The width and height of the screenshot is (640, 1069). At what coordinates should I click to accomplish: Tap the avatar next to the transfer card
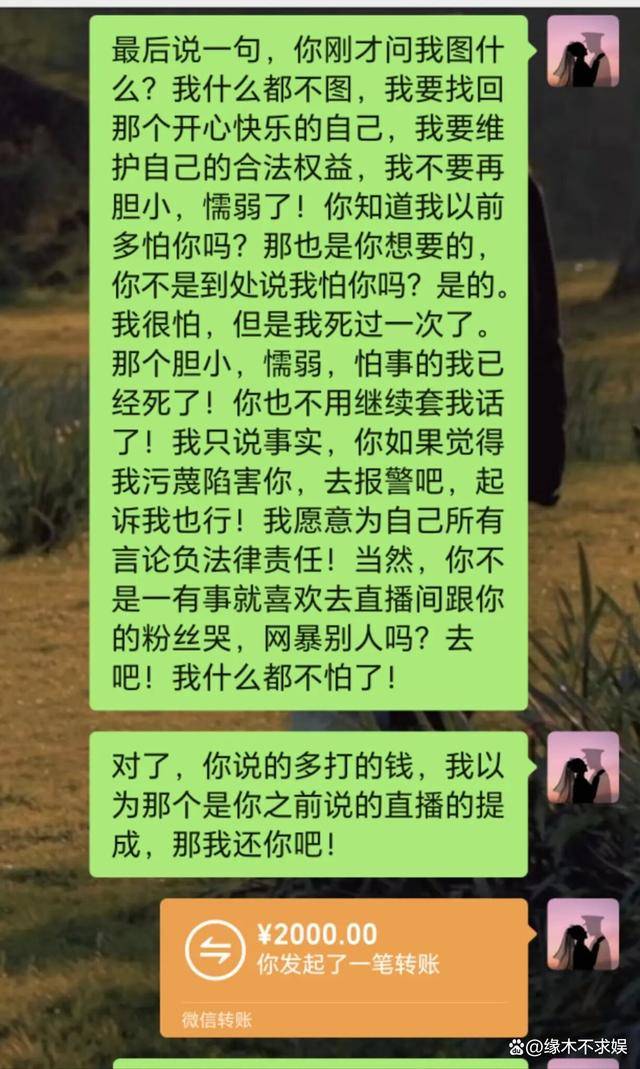[x=583, y=934]
